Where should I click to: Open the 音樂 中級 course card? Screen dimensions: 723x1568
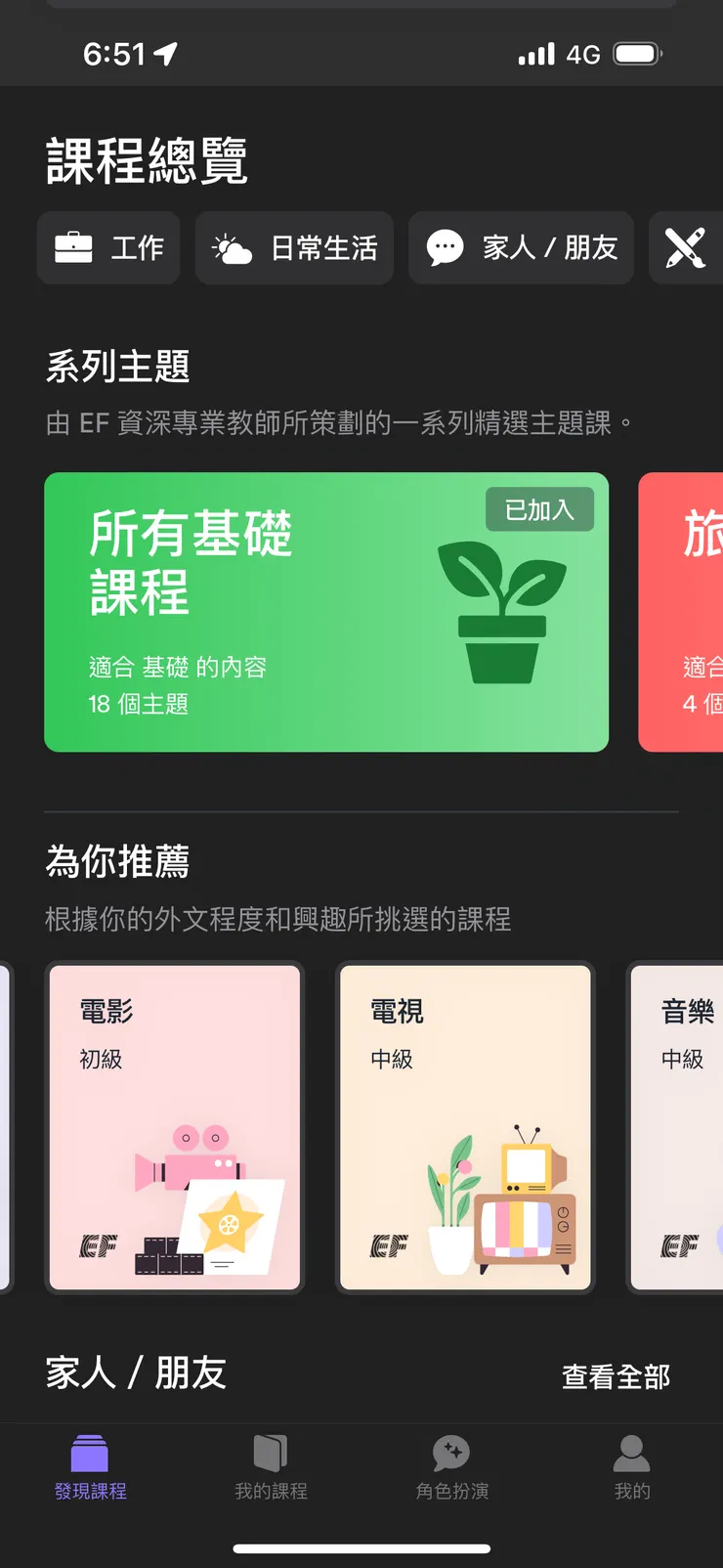coord(684,1126)
